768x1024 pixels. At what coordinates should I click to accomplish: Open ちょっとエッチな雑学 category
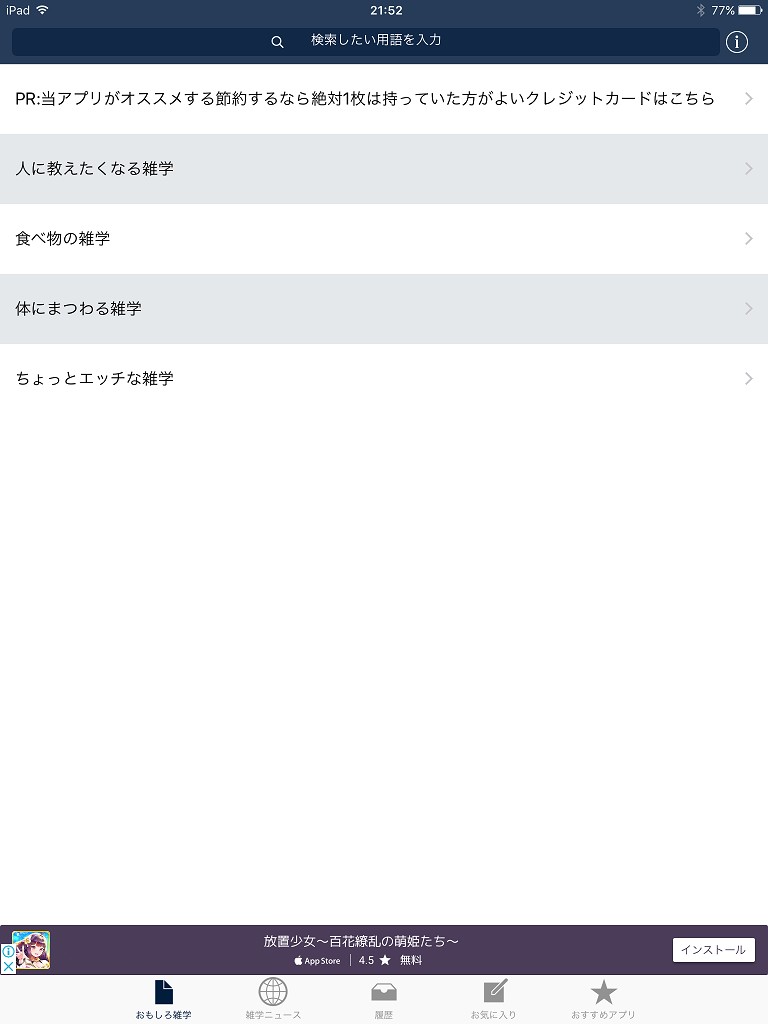coord(384,378)
